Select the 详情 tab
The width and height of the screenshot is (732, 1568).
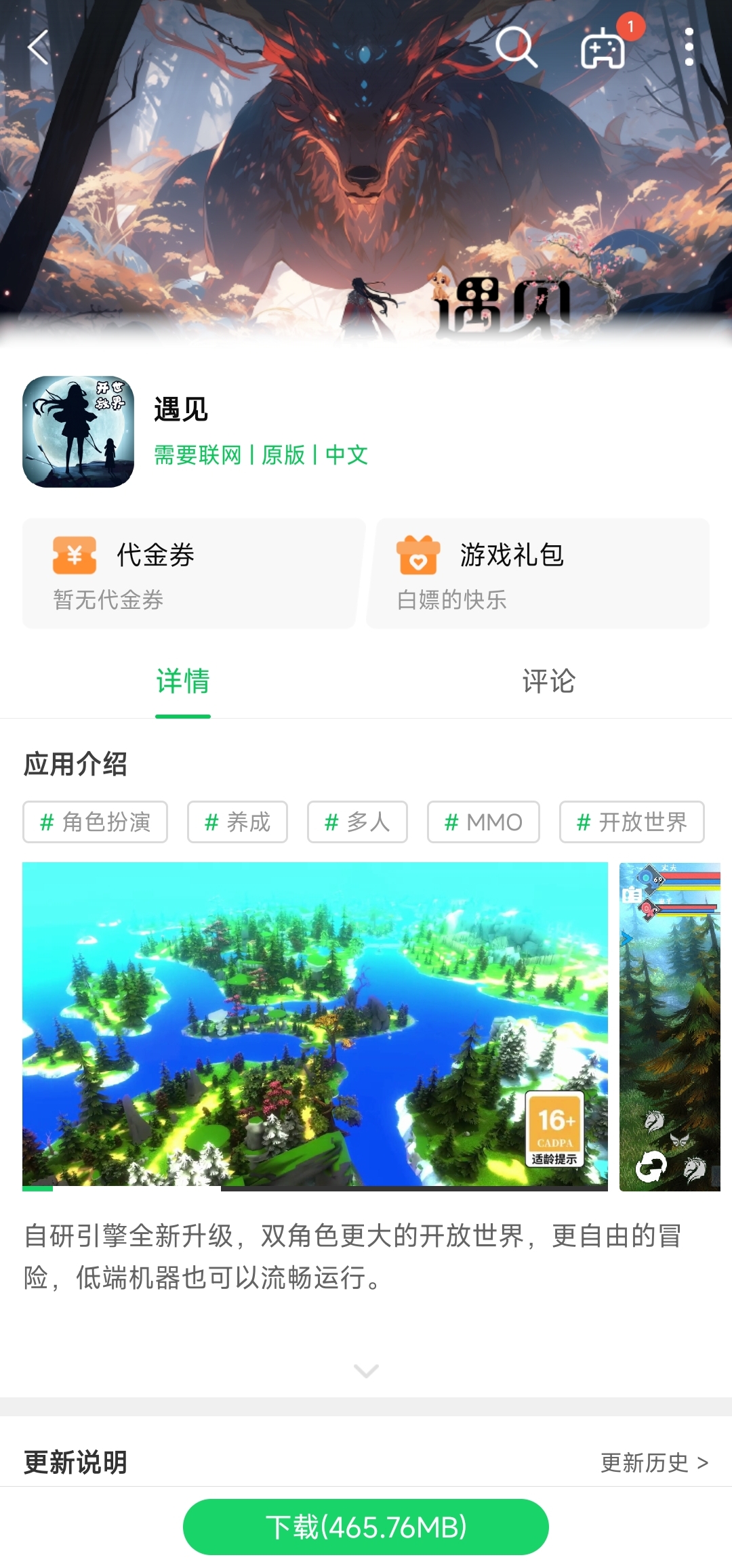click(x=183, y=681)
